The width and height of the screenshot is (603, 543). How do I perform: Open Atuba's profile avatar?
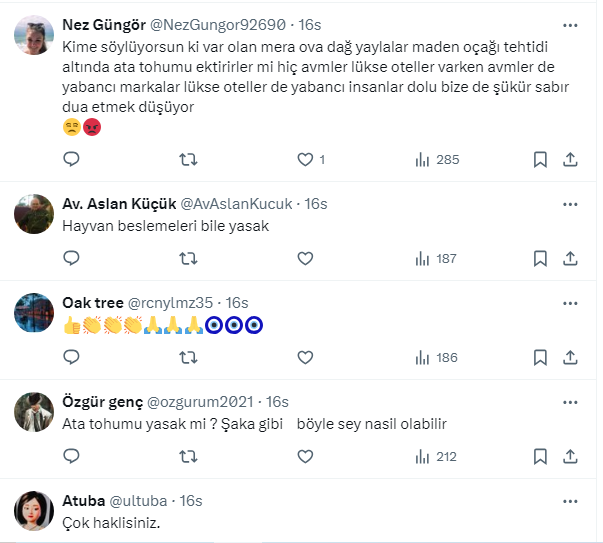coord(34,510)
